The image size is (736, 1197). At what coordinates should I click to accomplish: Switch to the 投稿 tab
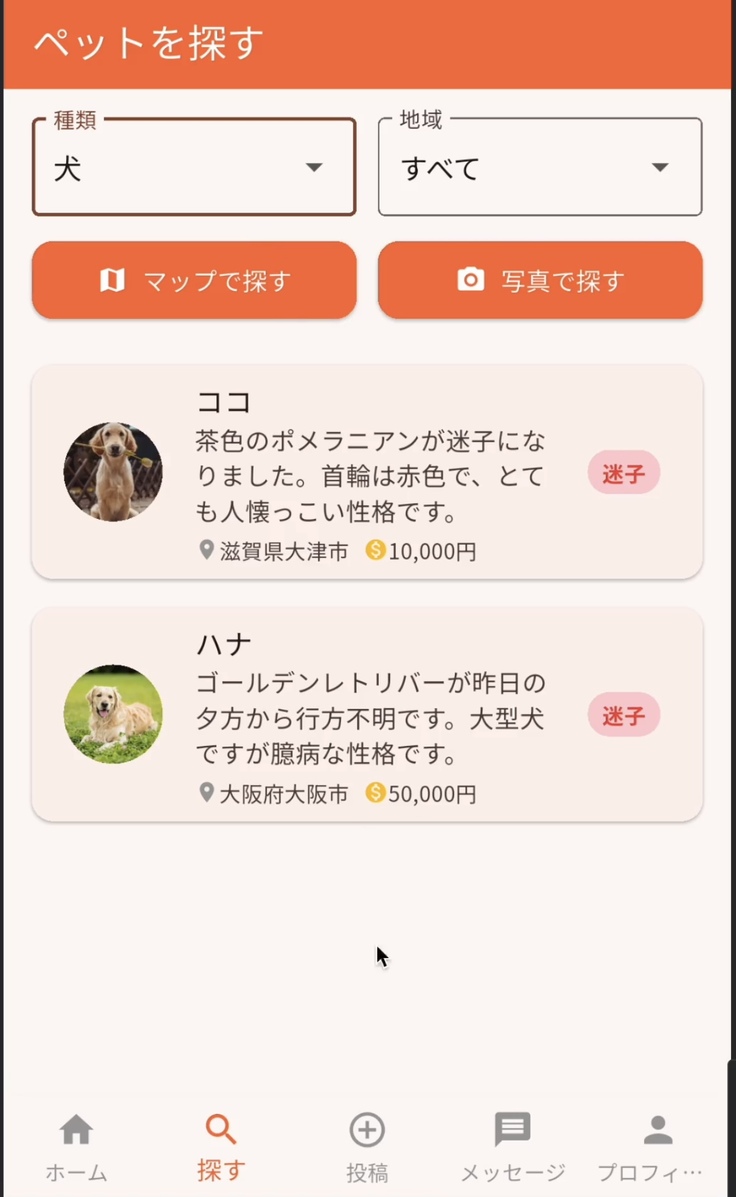pos(367,1146)
